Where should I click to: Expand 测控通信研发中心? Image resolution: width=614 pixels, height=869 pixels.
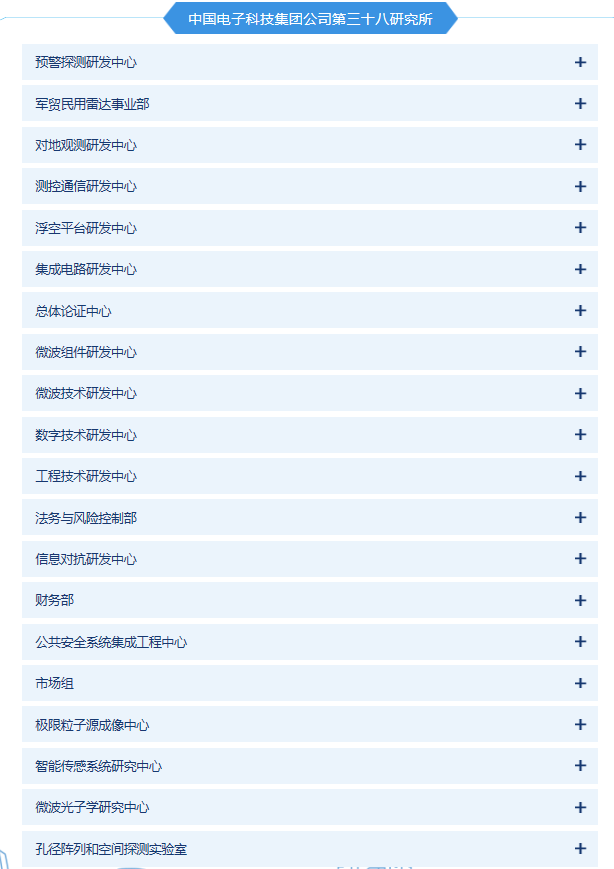[580, 186]
